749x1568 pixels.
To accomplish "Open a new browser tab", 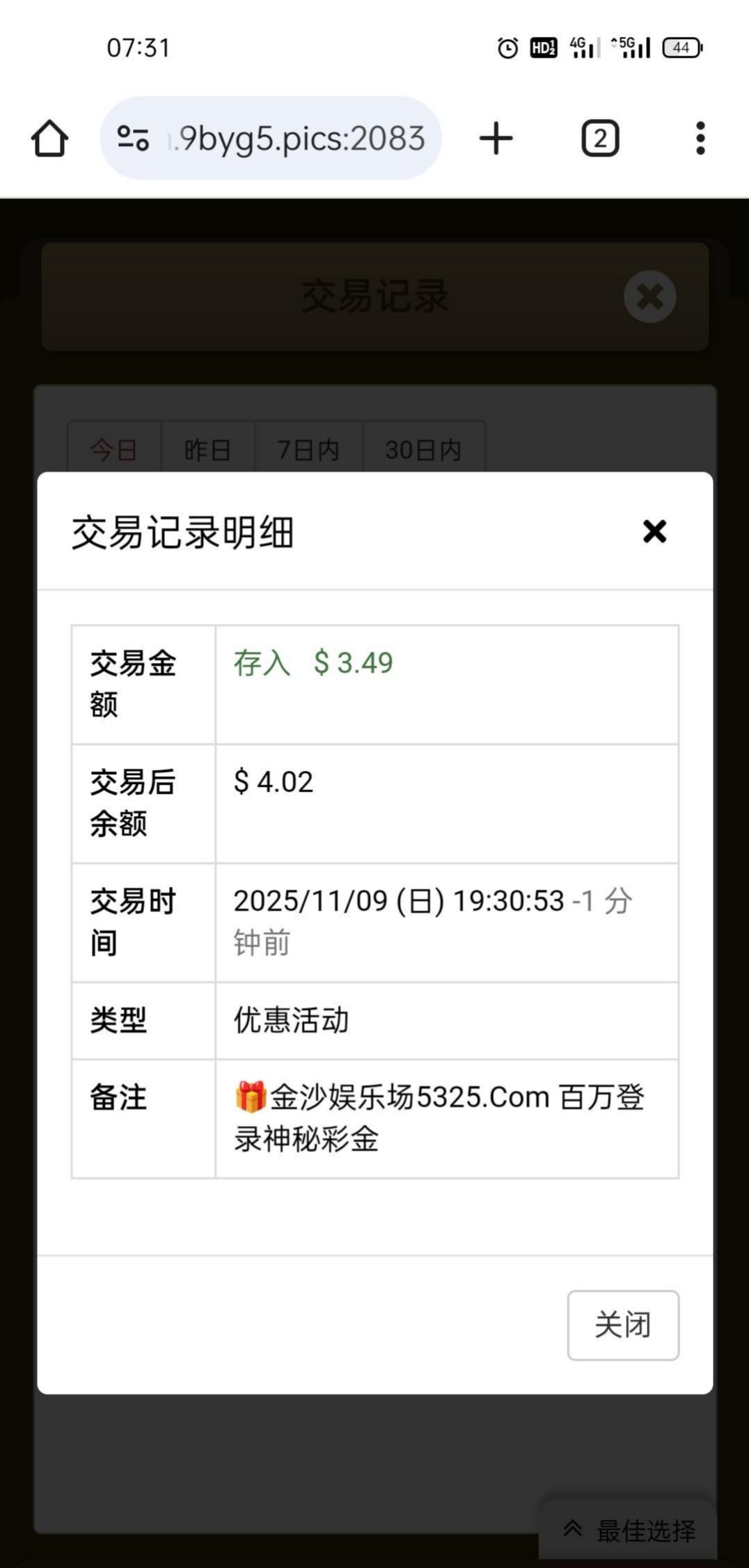I will coord(496,139).
